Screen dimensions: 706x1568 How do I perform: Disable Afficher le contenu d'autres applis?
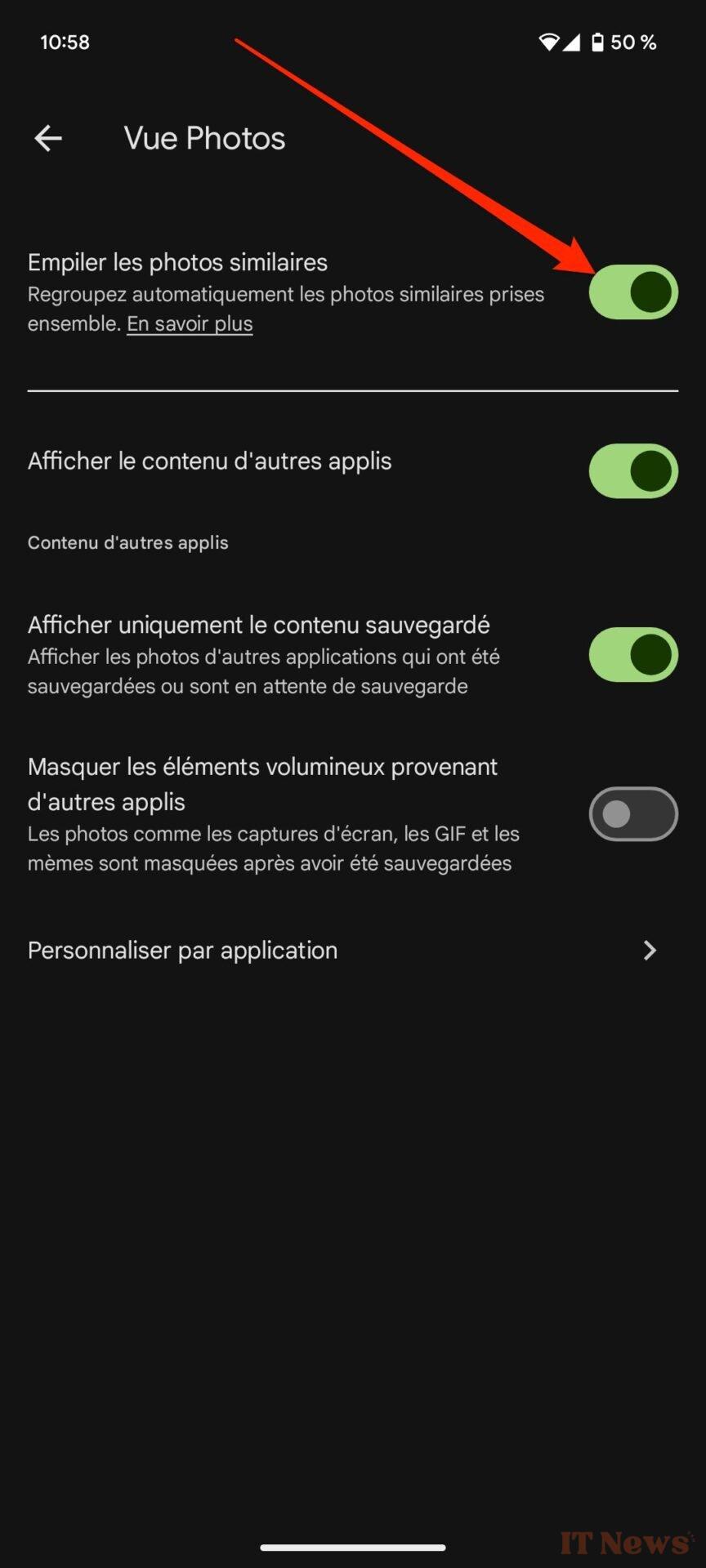[x=633, y=471]
